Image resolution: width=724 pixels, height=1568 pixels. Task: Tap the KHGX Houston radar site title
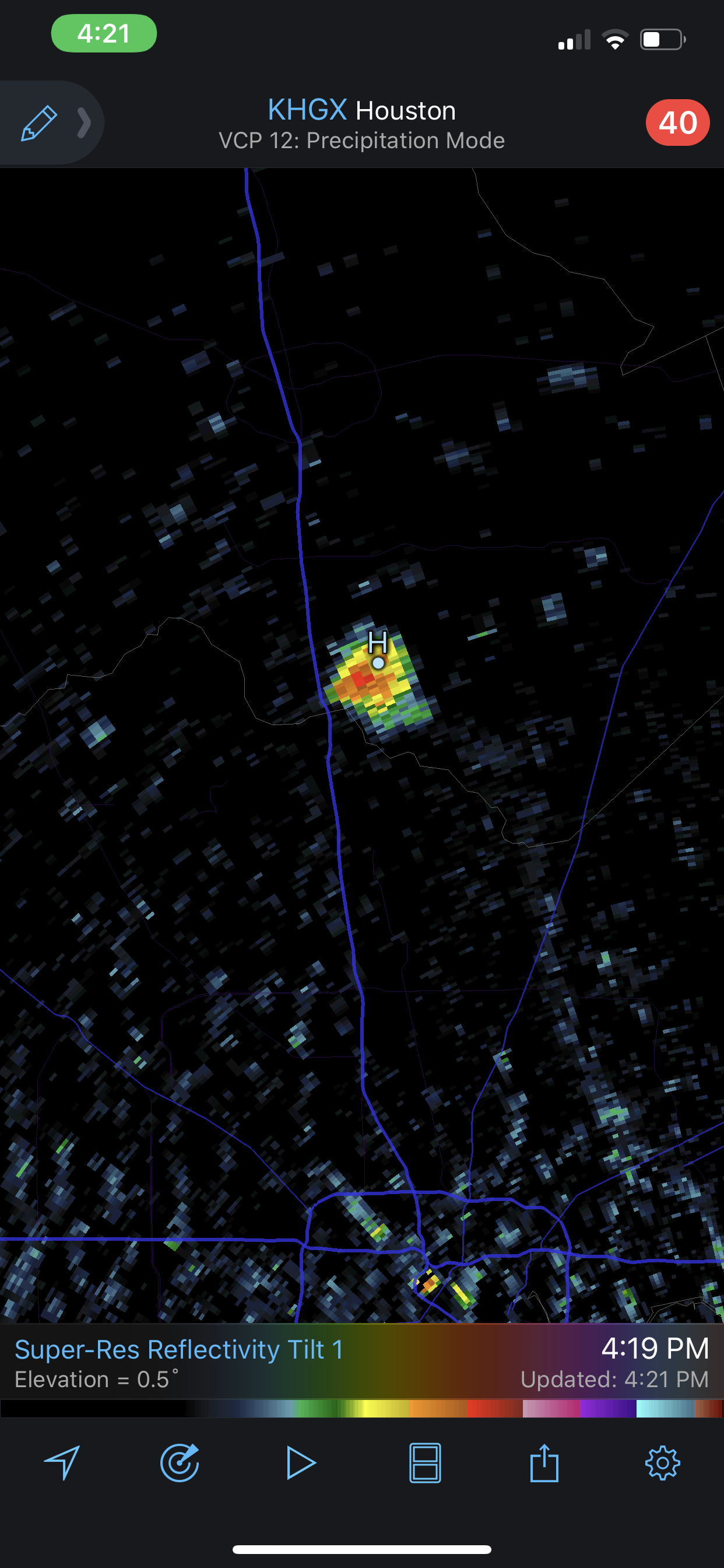tap(361, 111)
